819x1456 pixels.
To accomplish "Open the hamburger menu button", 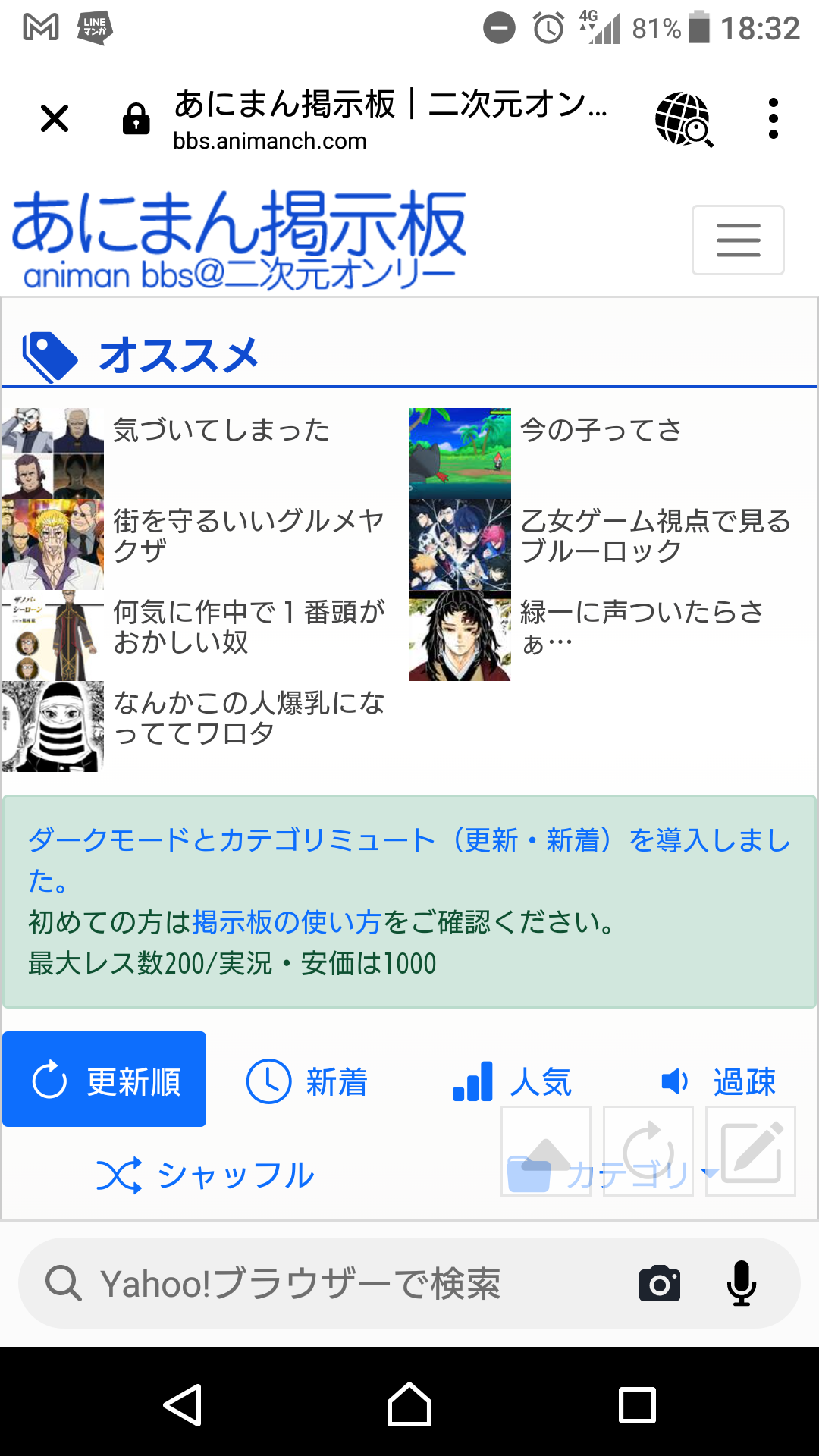I will 737,240.
